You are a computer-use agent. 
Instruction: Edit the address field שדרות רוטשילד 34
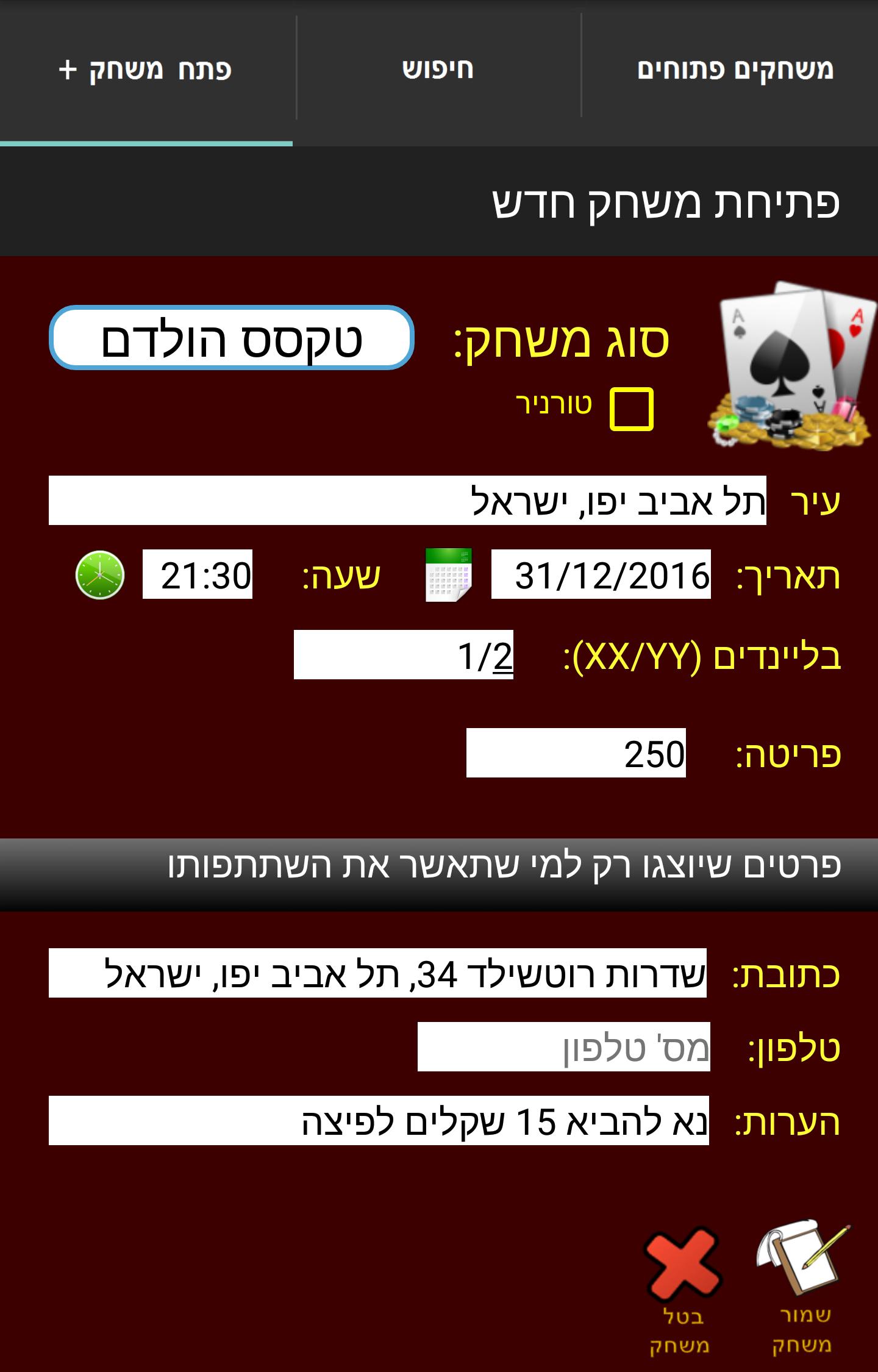pos(377,973)
